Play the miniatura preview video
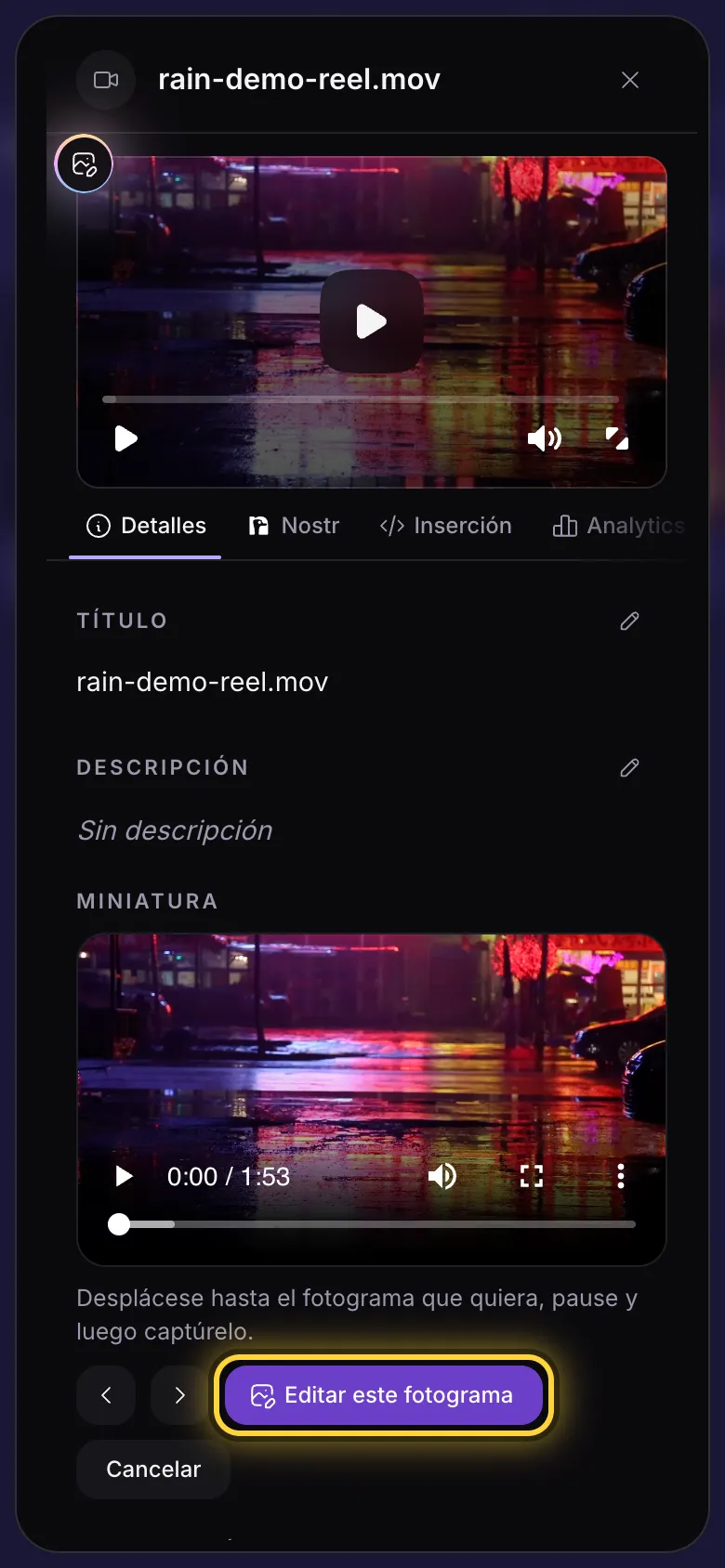This screenshot has height=1568, width=725. click(x=124, y=1176)
